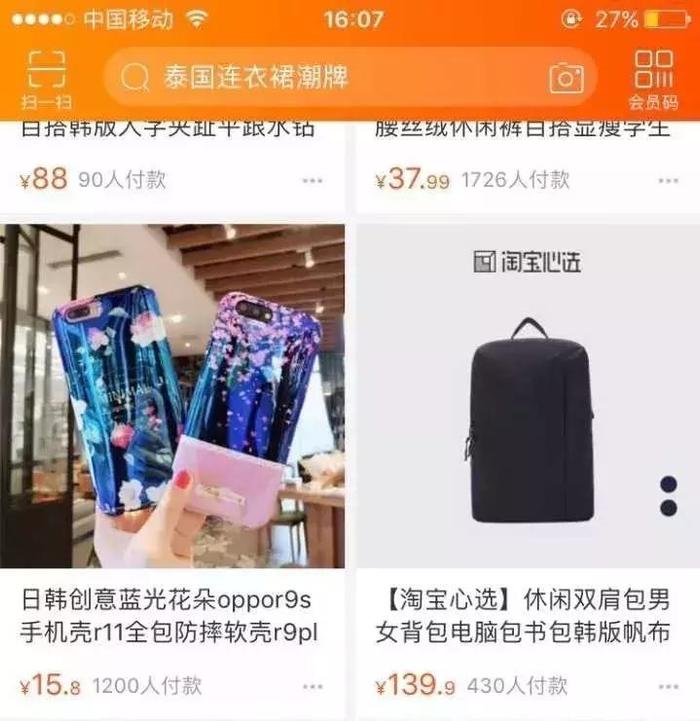Screen dimensions: 700x721
Task: Open more options for the ¥88 item
Action: point(313,180)
